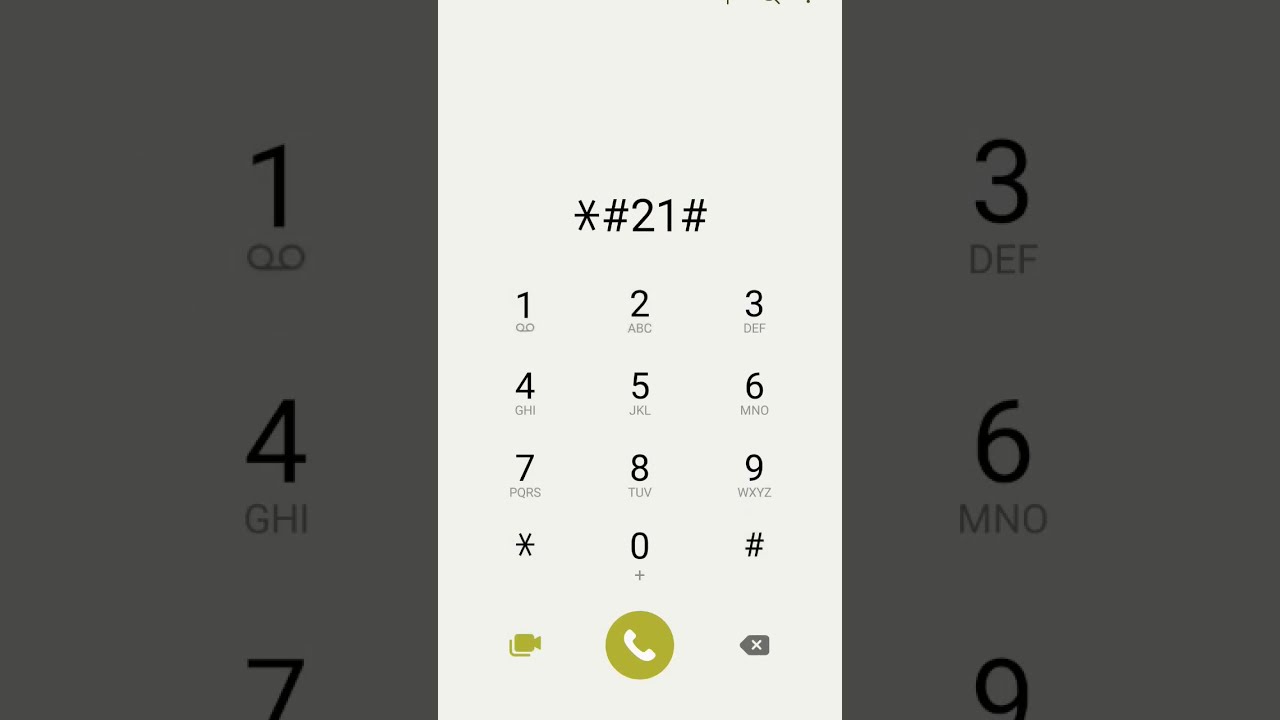Enter digit 9 WXYZ

coord(754,475)
